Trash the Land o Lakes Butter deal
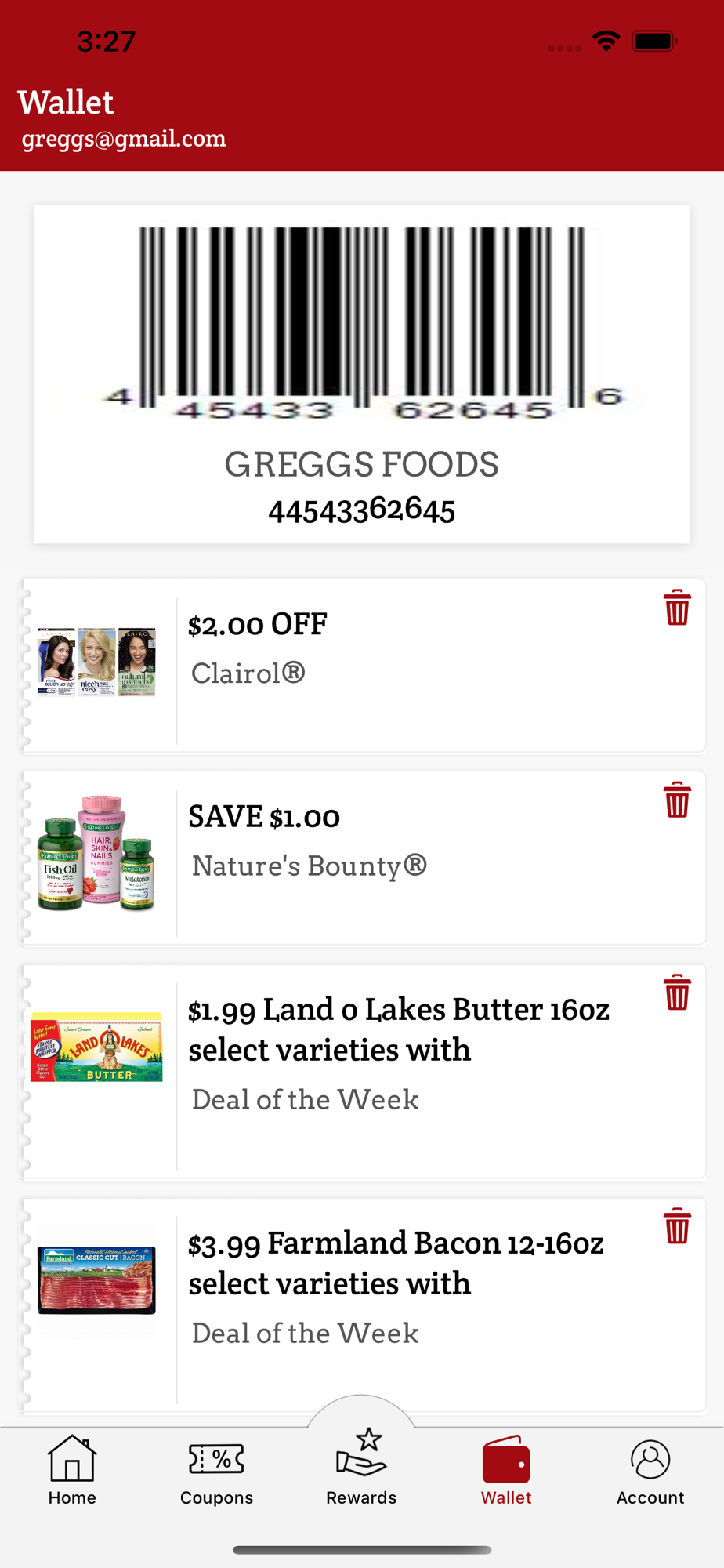Viewport: 724px width, 1568px height. (677, 993)
